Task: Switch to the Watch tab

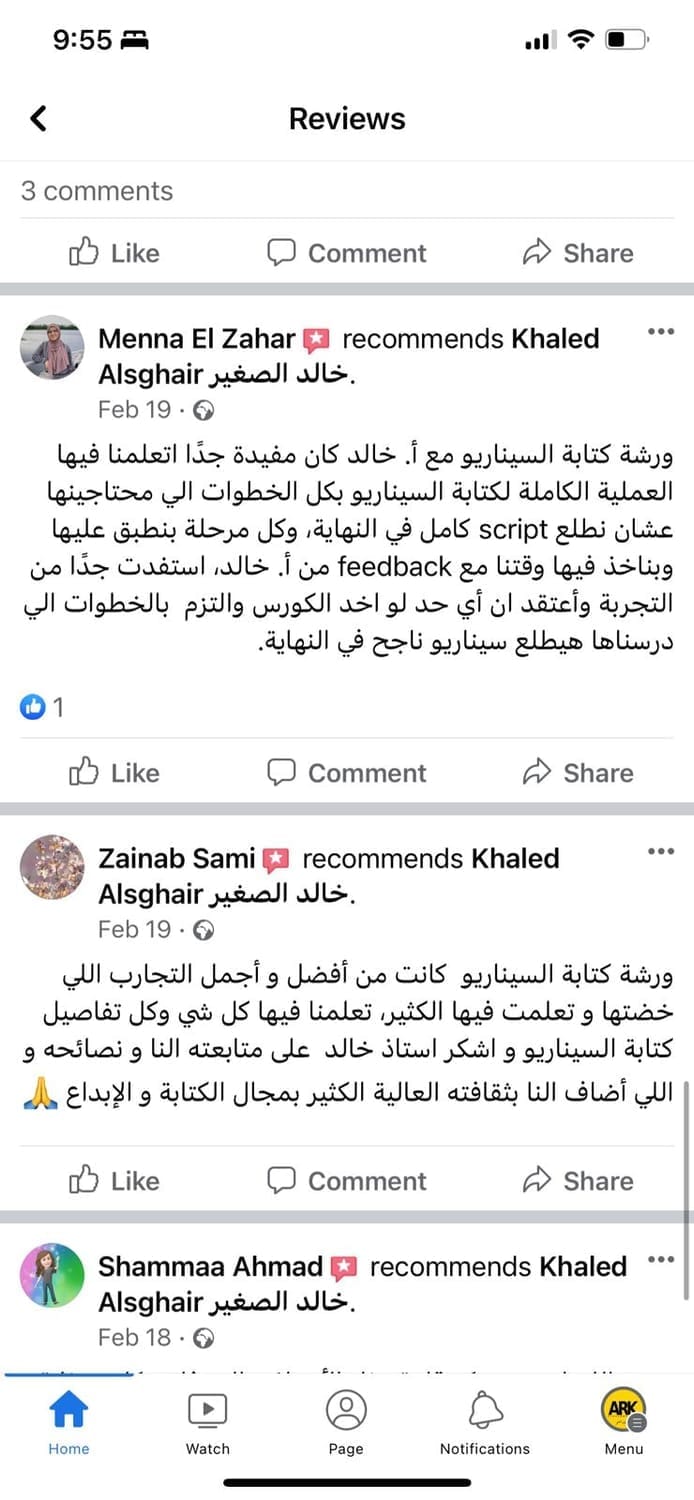Action: pos(207,1422)
